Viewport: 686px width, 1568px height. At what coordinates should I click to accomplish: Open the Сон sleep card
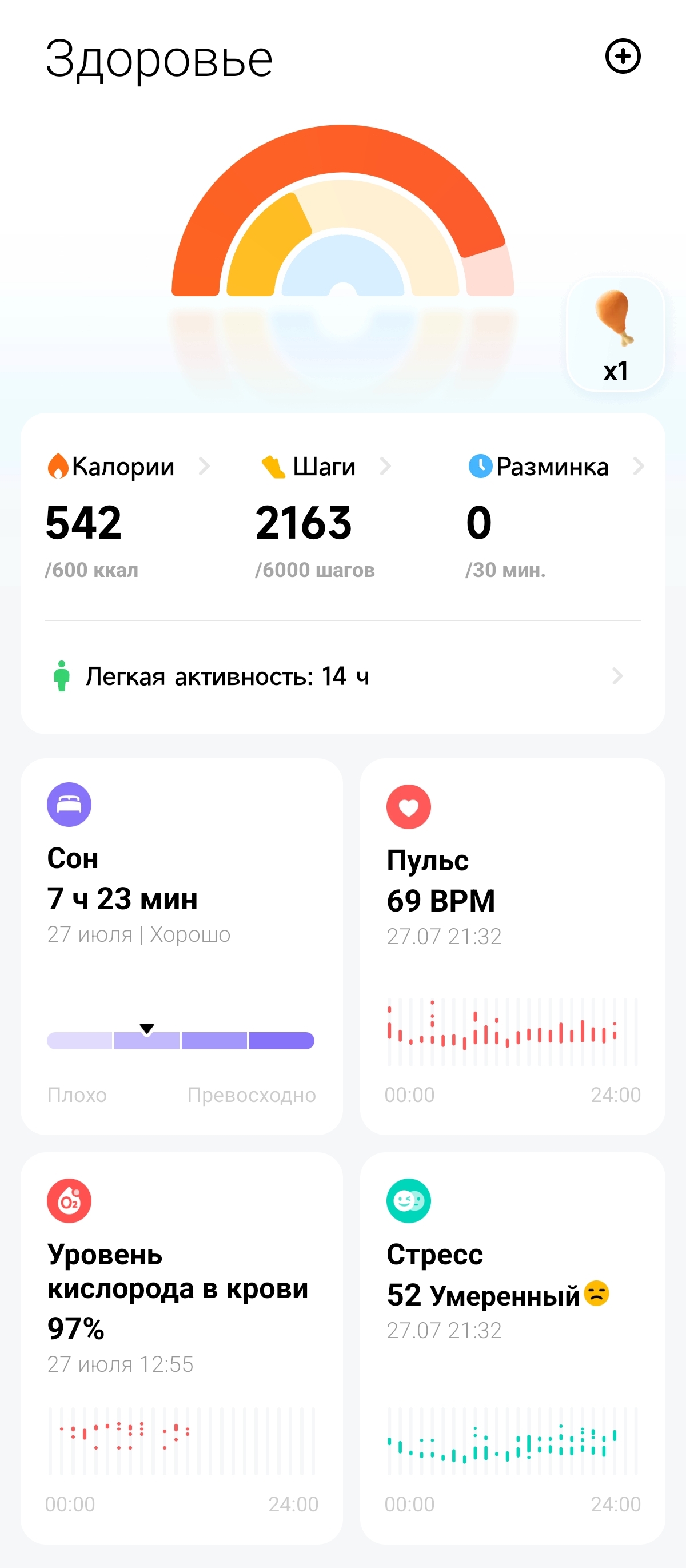click(181, 945)
